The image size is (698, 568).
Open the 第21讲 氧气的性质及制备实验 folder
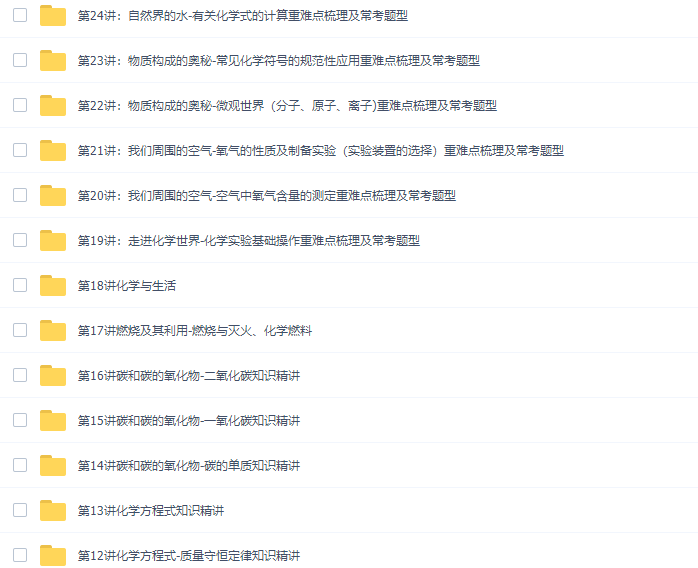pyautogui.click(x=320, y=151)
